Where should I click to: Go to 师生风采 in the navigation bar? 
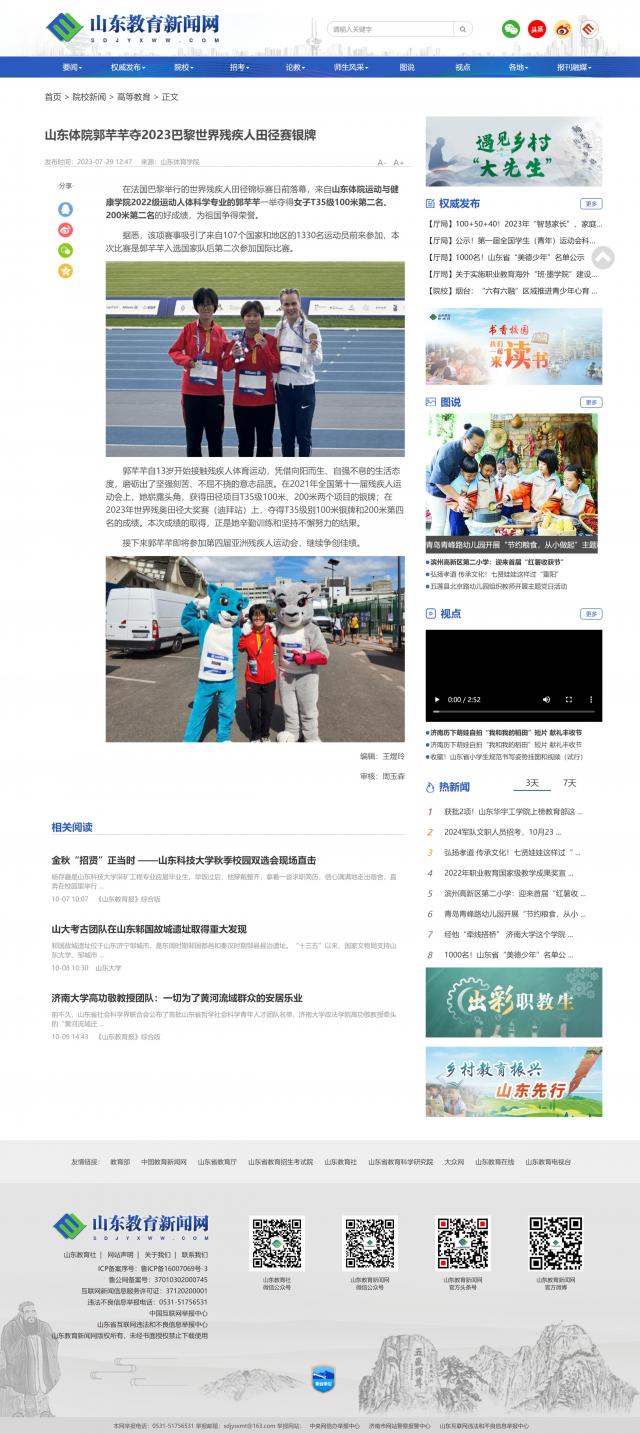coord(350,67)
